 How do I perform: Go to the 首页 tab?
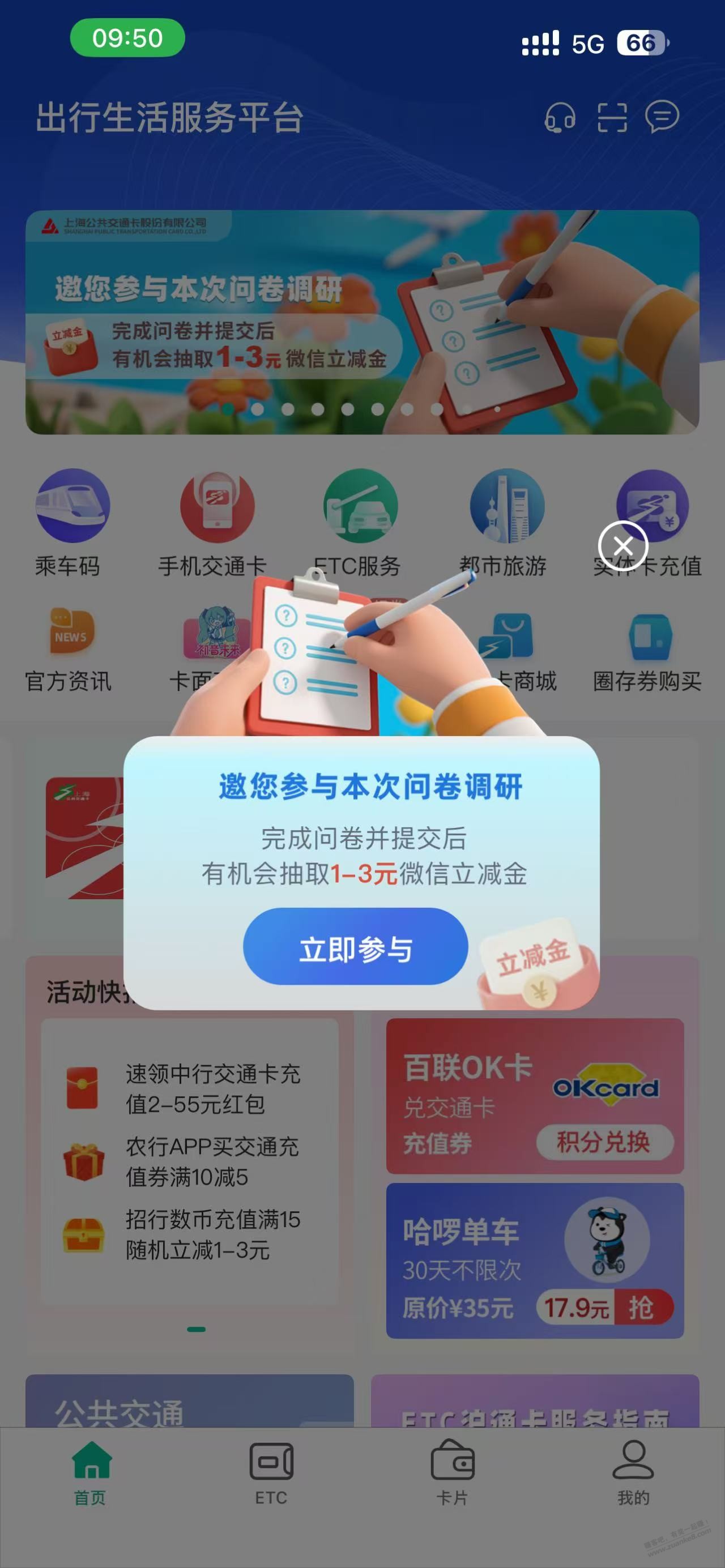(91, 1472)
